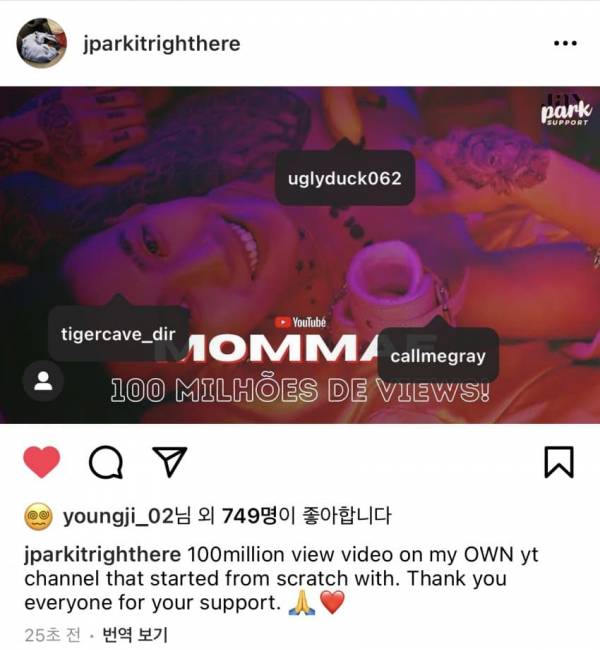This screenshot has width=600, height=651.
Task: Unlike the post with the red heart
Action: click(x=42, y=461)
